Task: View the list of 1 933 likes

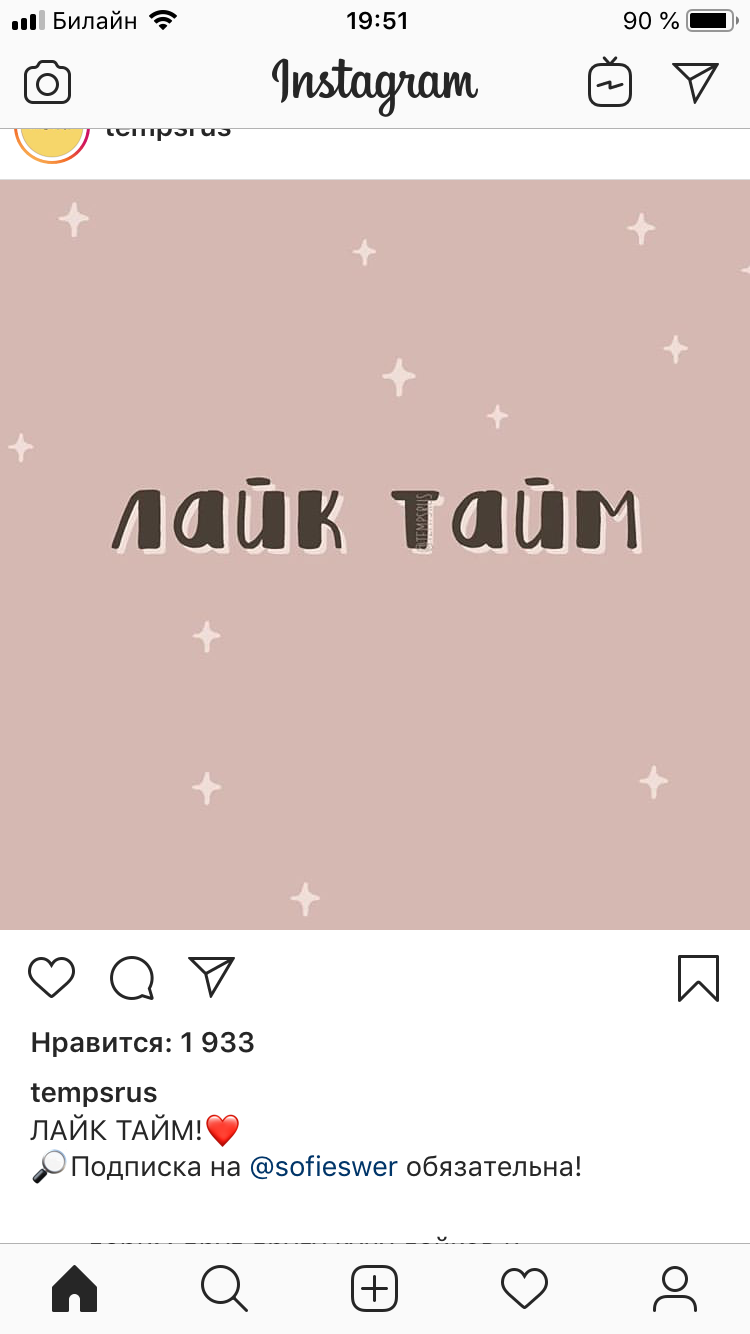Action: coord(143,1043)
